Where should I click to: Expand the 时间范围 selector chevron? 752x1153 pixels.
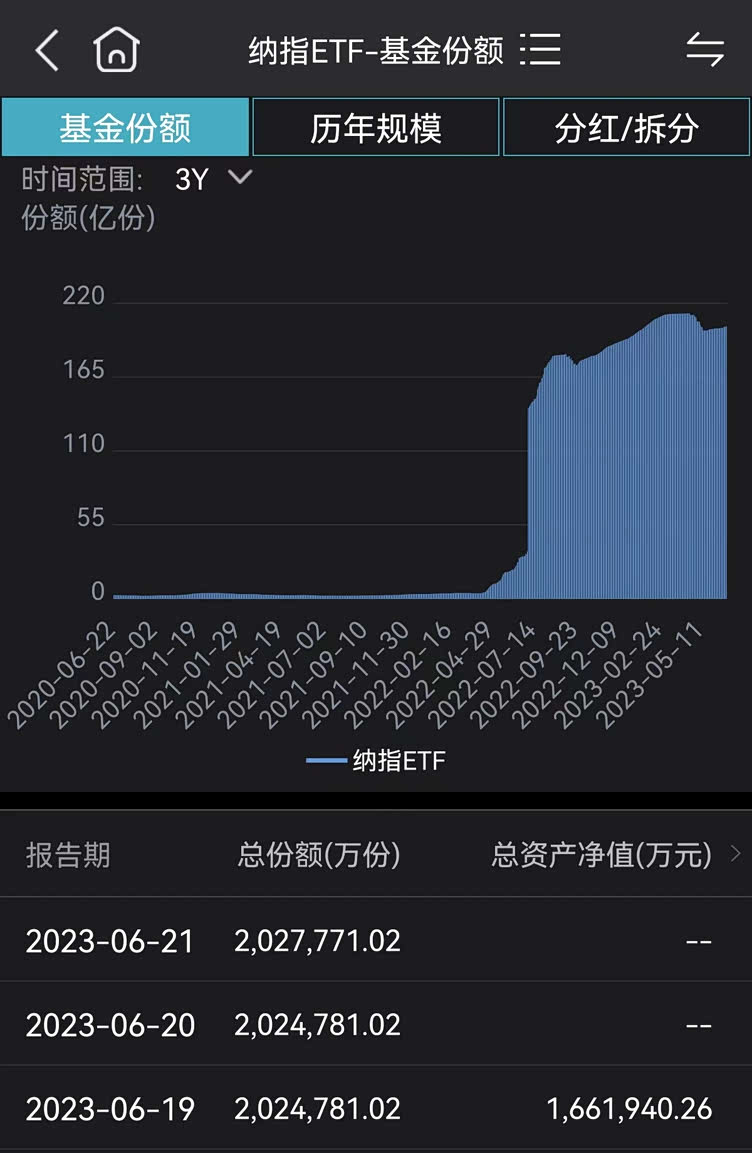coord(238,177)
